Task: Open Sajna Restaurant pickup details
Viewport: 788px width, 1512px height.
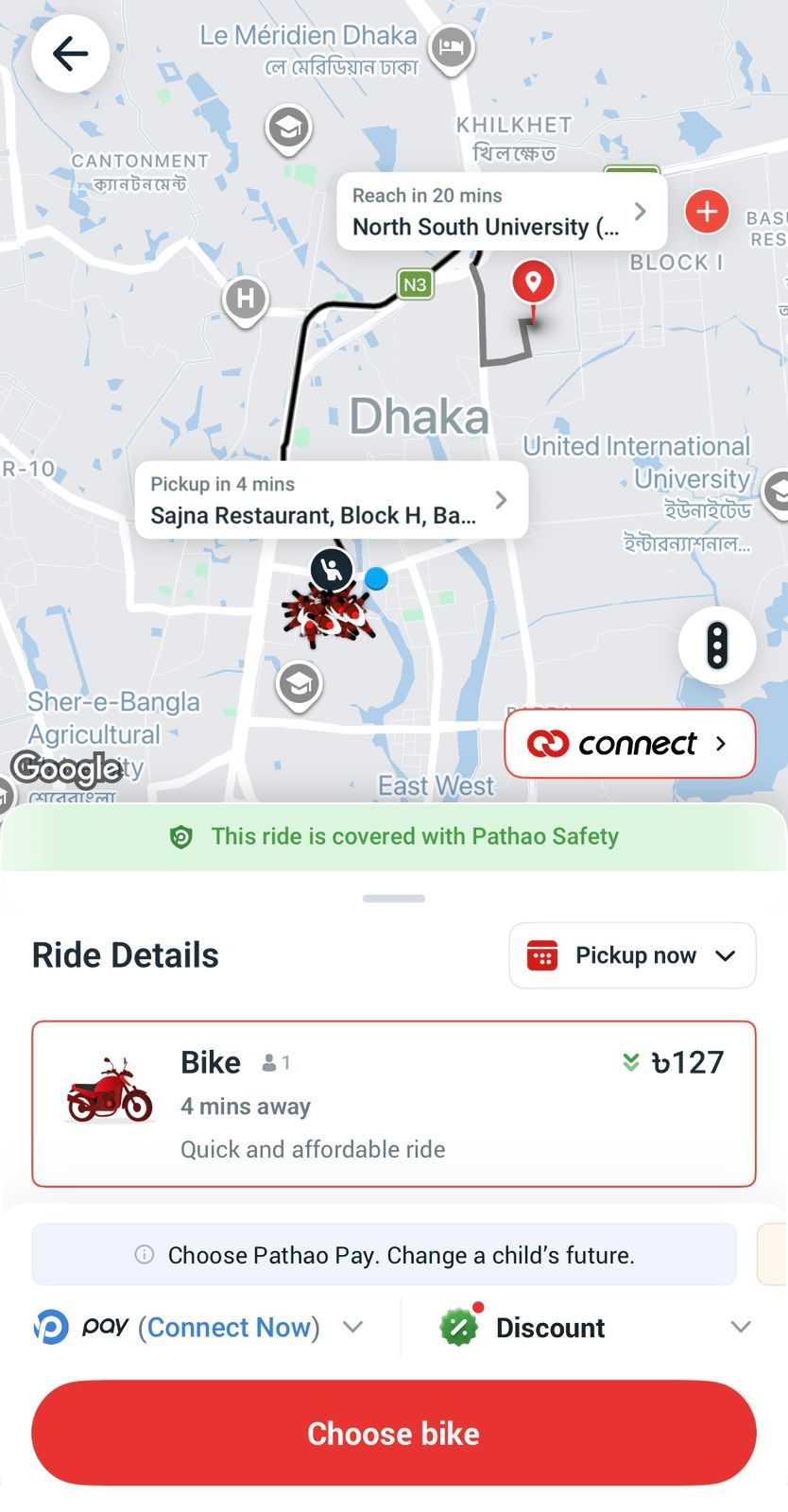Action: coord(330,500)
